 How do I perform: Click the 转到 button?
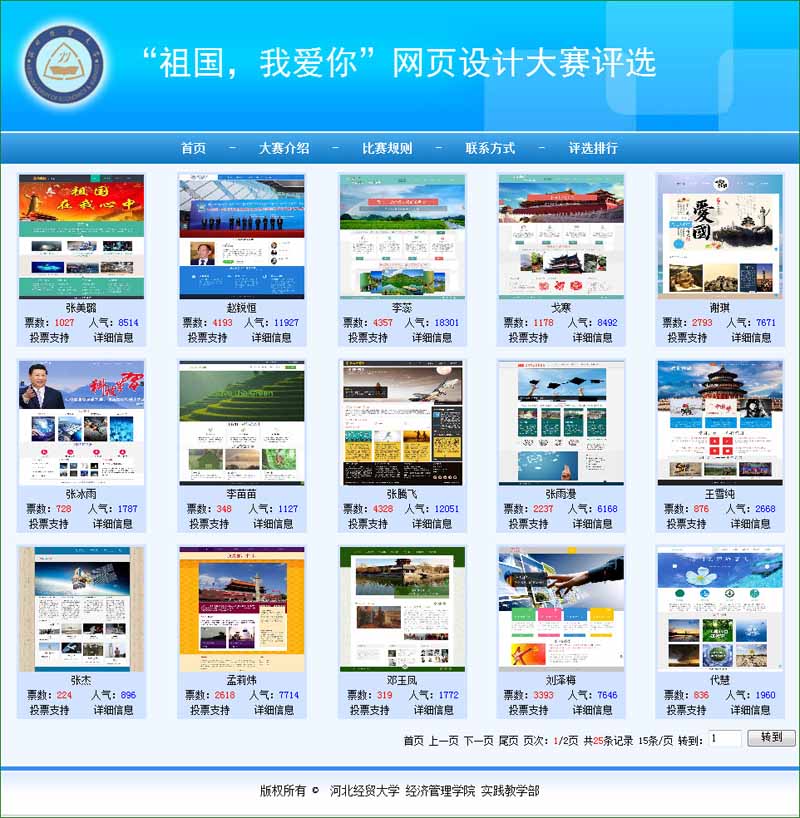(x=771, y=738)
